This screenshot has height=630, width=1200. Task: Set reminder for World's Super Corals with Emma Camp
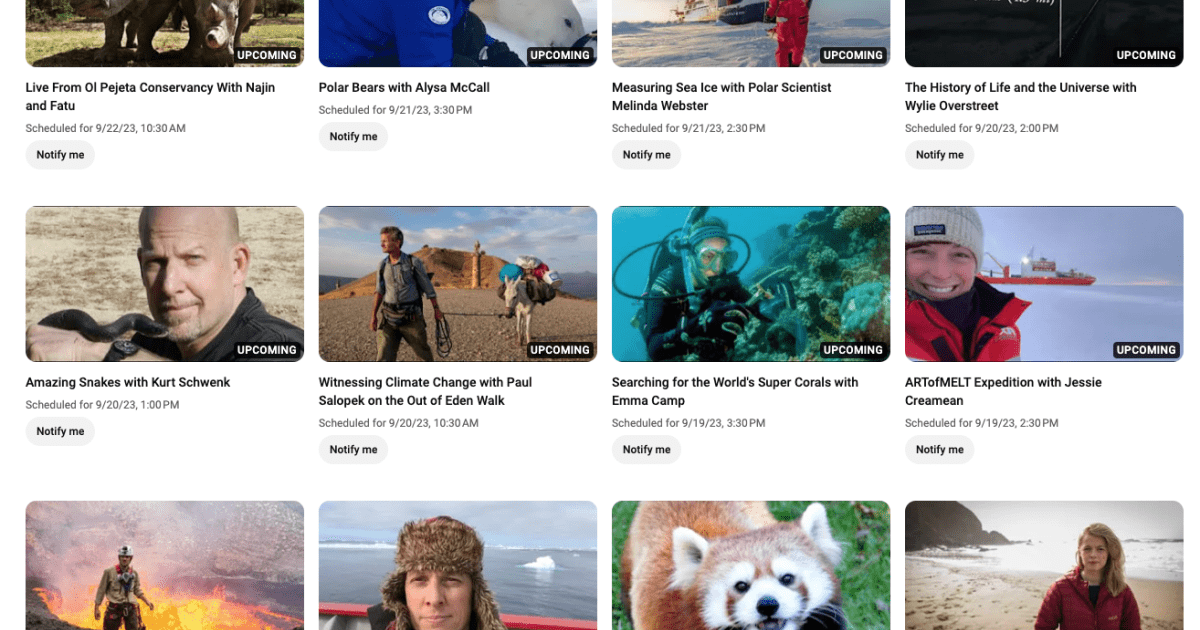(x=646, y=450)
